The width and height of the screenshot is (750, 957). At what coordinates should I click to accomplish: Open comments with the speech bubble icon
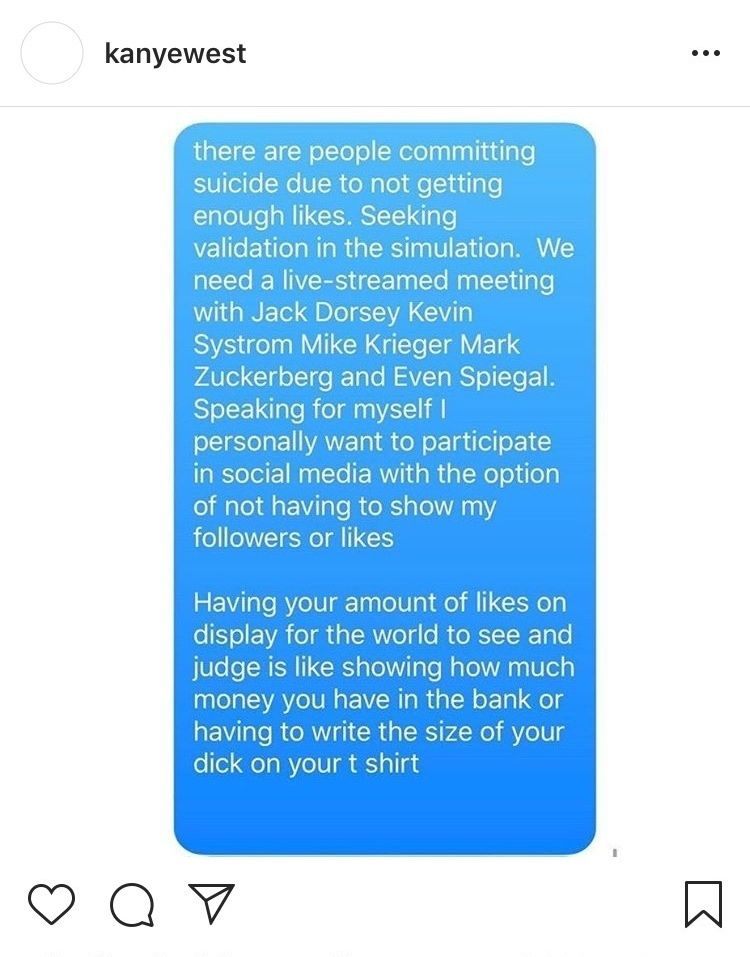pos(130,905)
